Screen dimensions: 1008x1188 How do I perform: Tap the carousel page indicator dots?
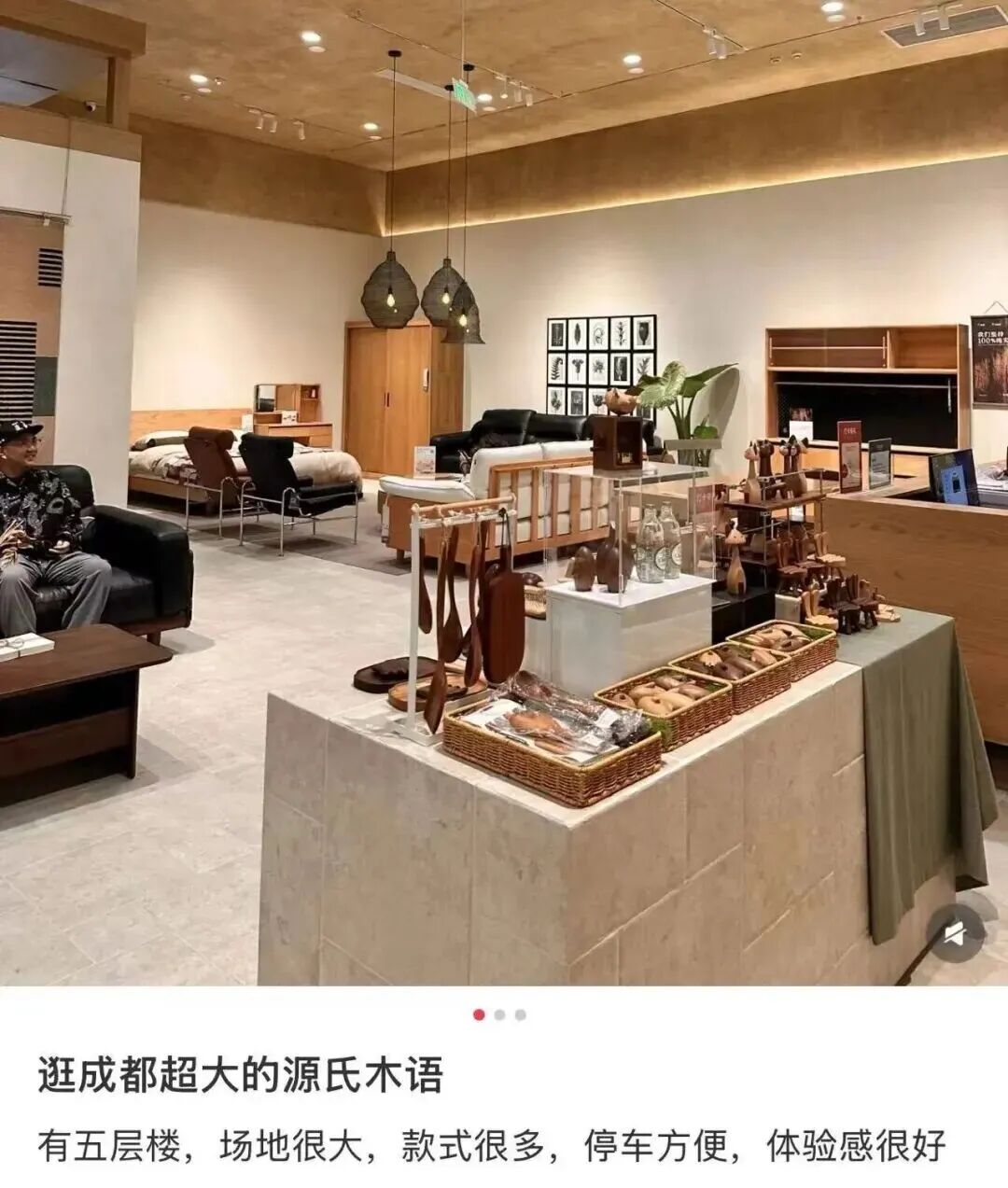pos(500,1015)
